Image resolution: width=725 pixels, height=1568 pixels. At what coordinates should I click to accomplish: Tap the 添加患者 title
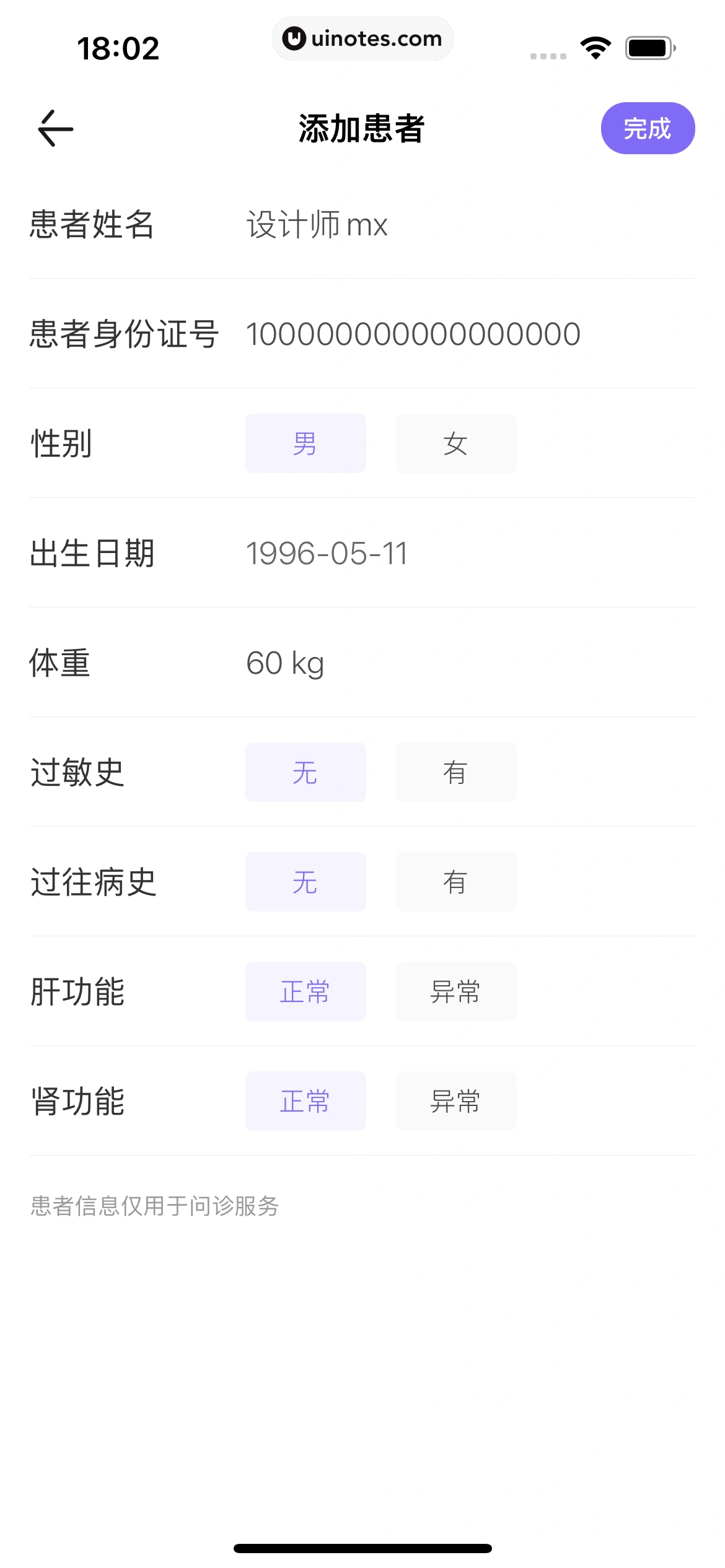coord(361,128)
